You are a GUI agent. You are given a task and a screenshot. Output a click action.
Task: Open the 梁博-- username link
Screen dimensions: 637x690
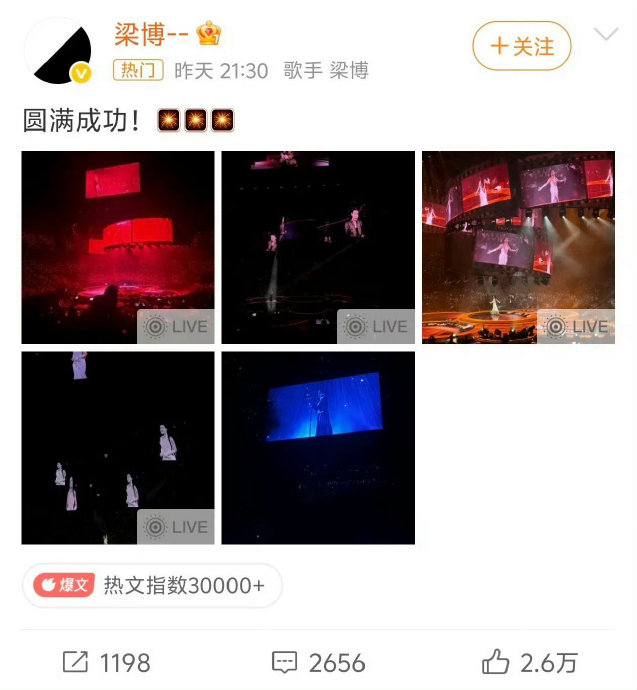pyautogui.click(x=151, y=34)
